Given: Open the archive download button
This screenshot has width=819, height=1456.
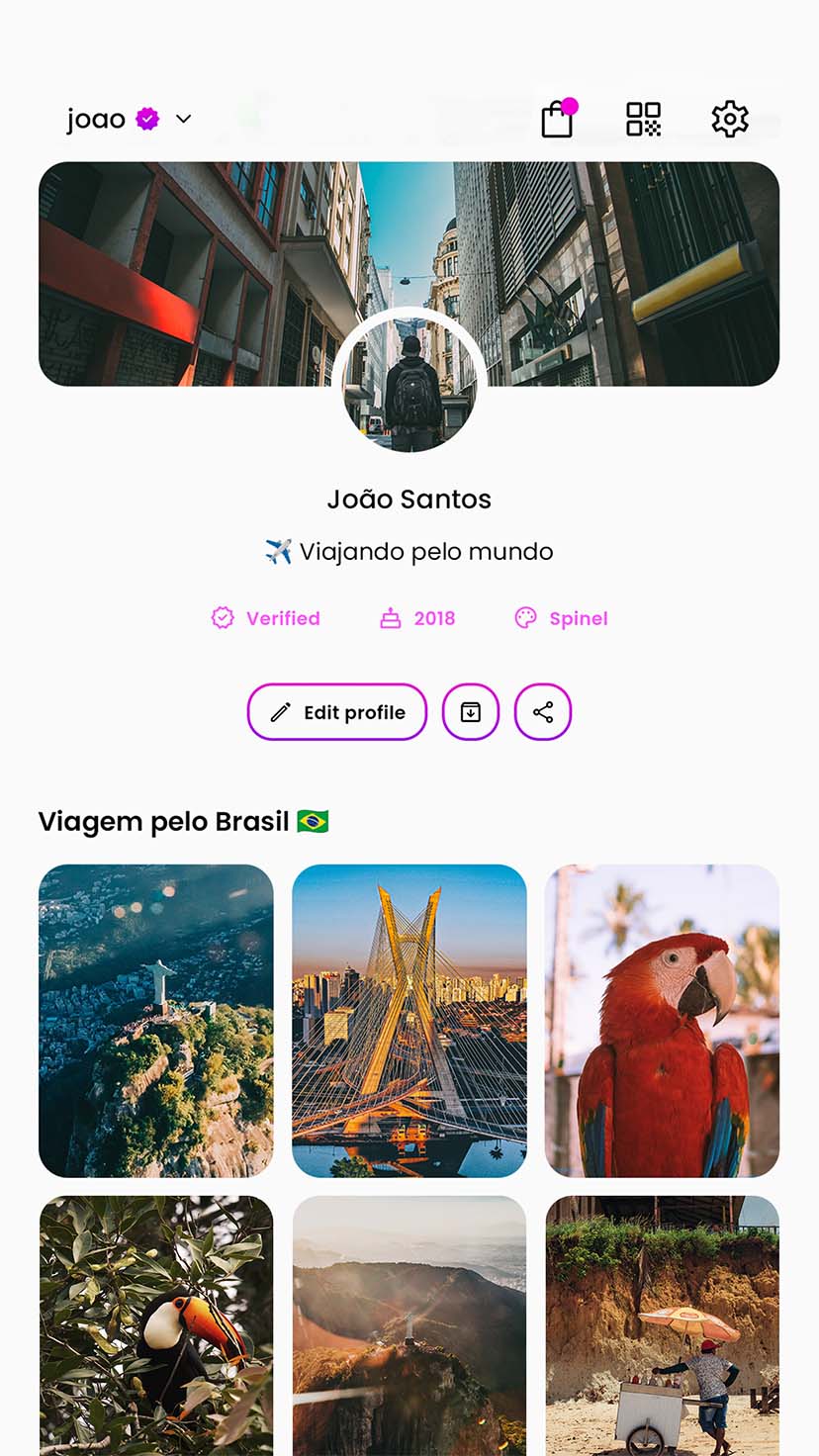Looking at the screenshot, I should coord(471,712).
